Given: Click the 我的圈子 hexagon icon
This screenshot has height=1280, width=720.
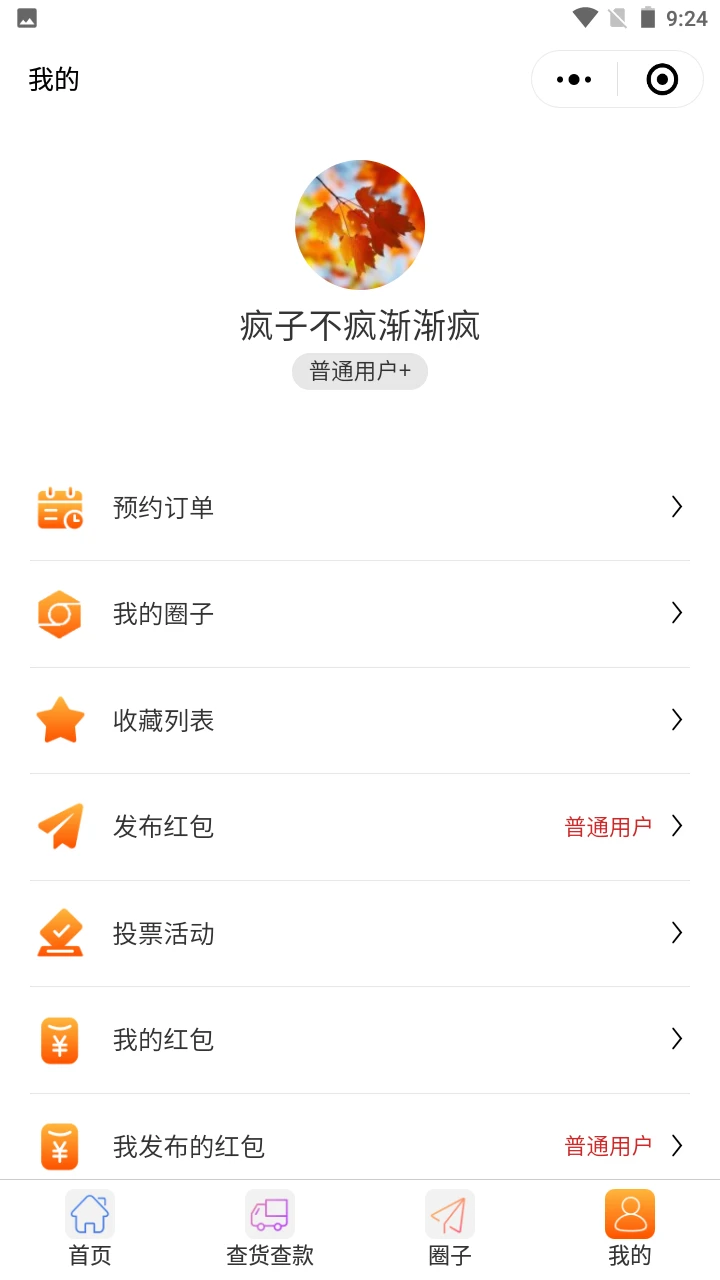Looking at the screenshot, I should coord(60,614).
